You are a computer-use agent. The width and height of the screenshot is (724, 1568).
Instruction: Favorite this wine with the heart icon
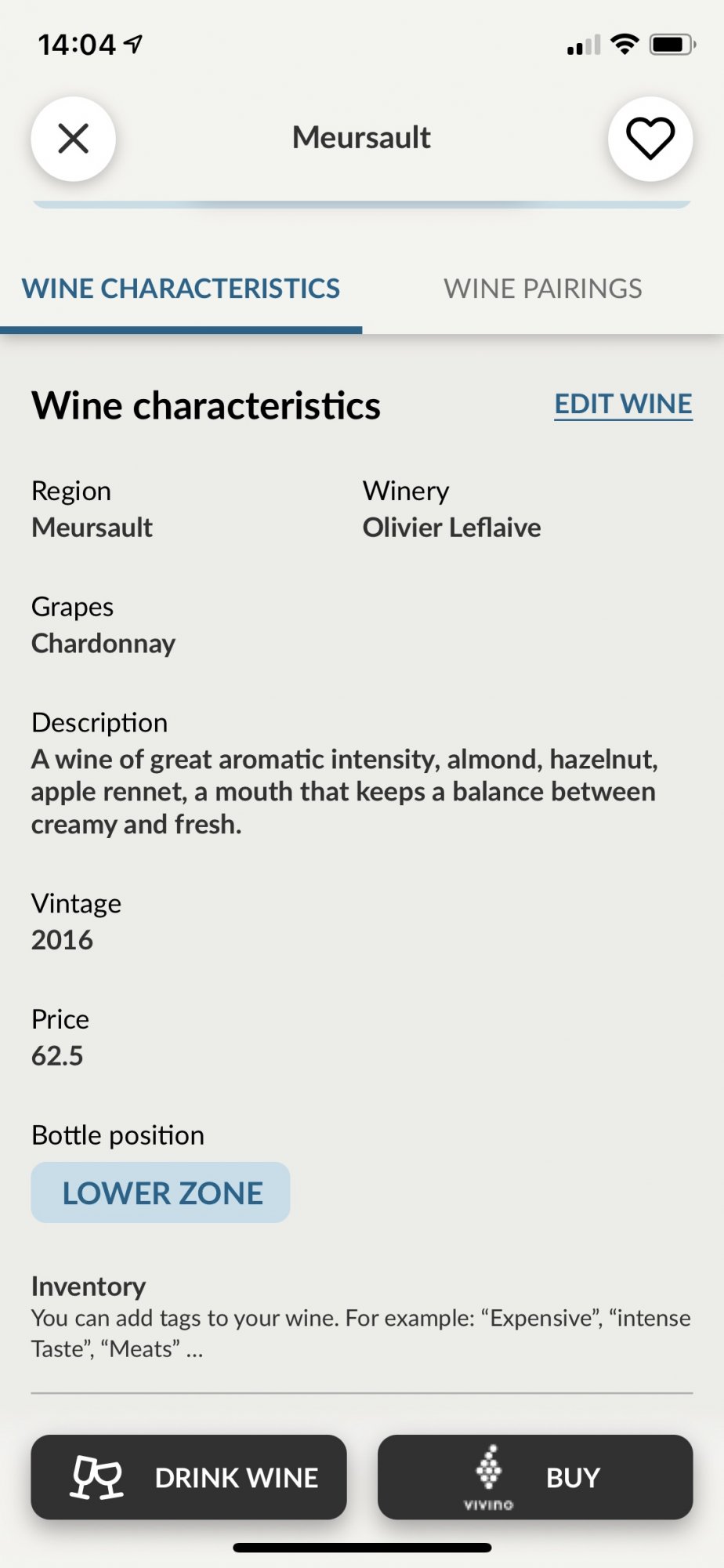tap(650, 139)
